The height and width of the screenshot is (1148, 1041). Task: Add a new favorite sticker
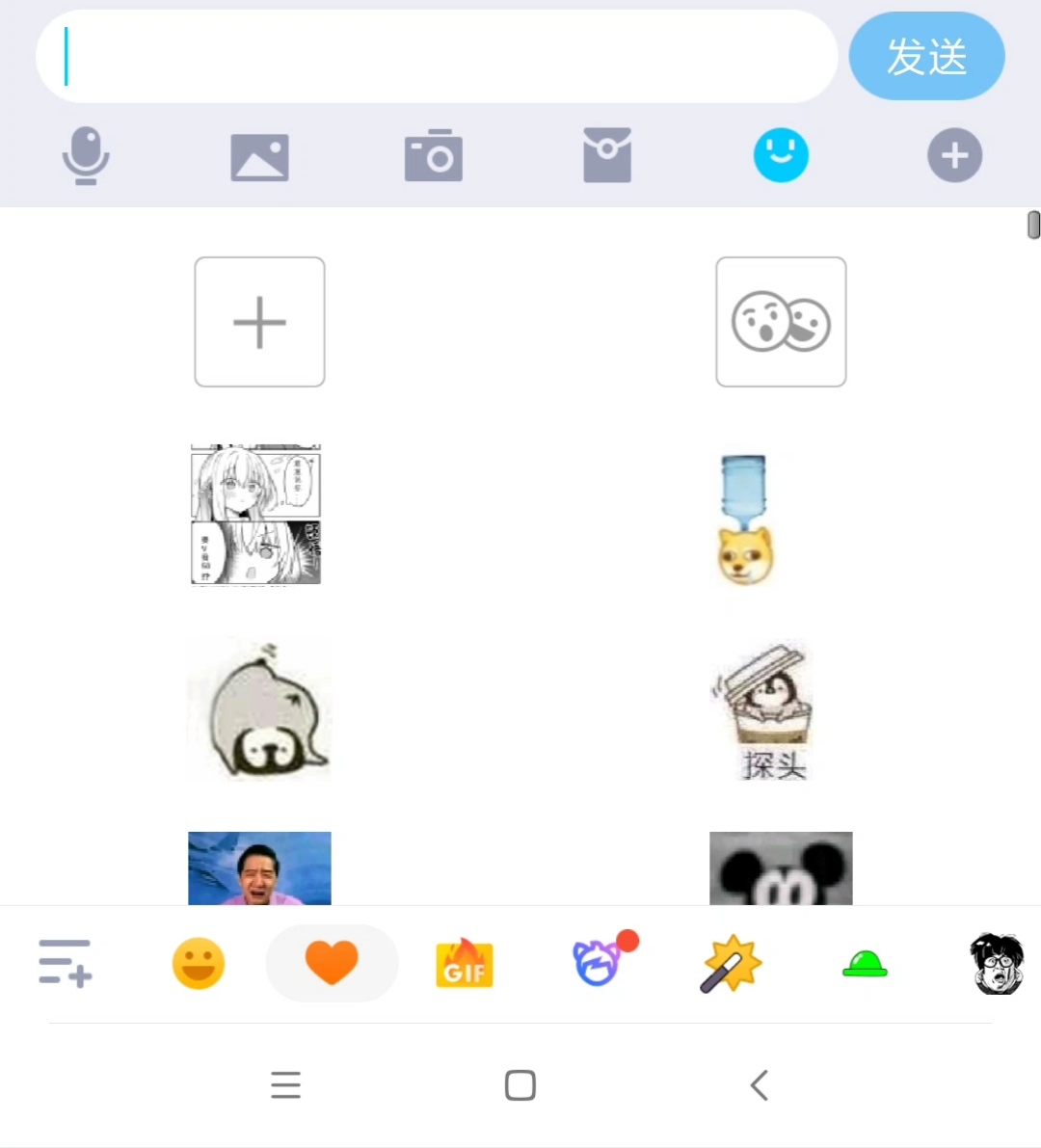point(259,322)
